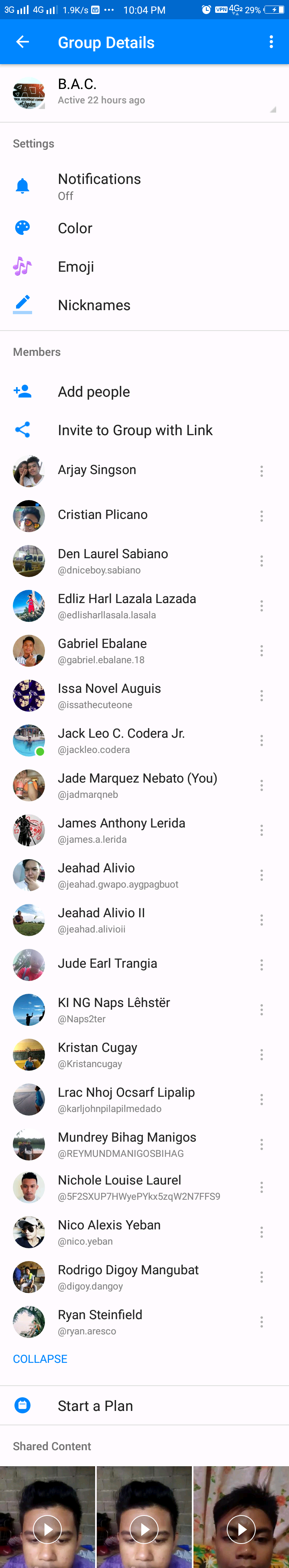Open options for Cristian Plicano
289x1568 pixels.
coord(262,516)
